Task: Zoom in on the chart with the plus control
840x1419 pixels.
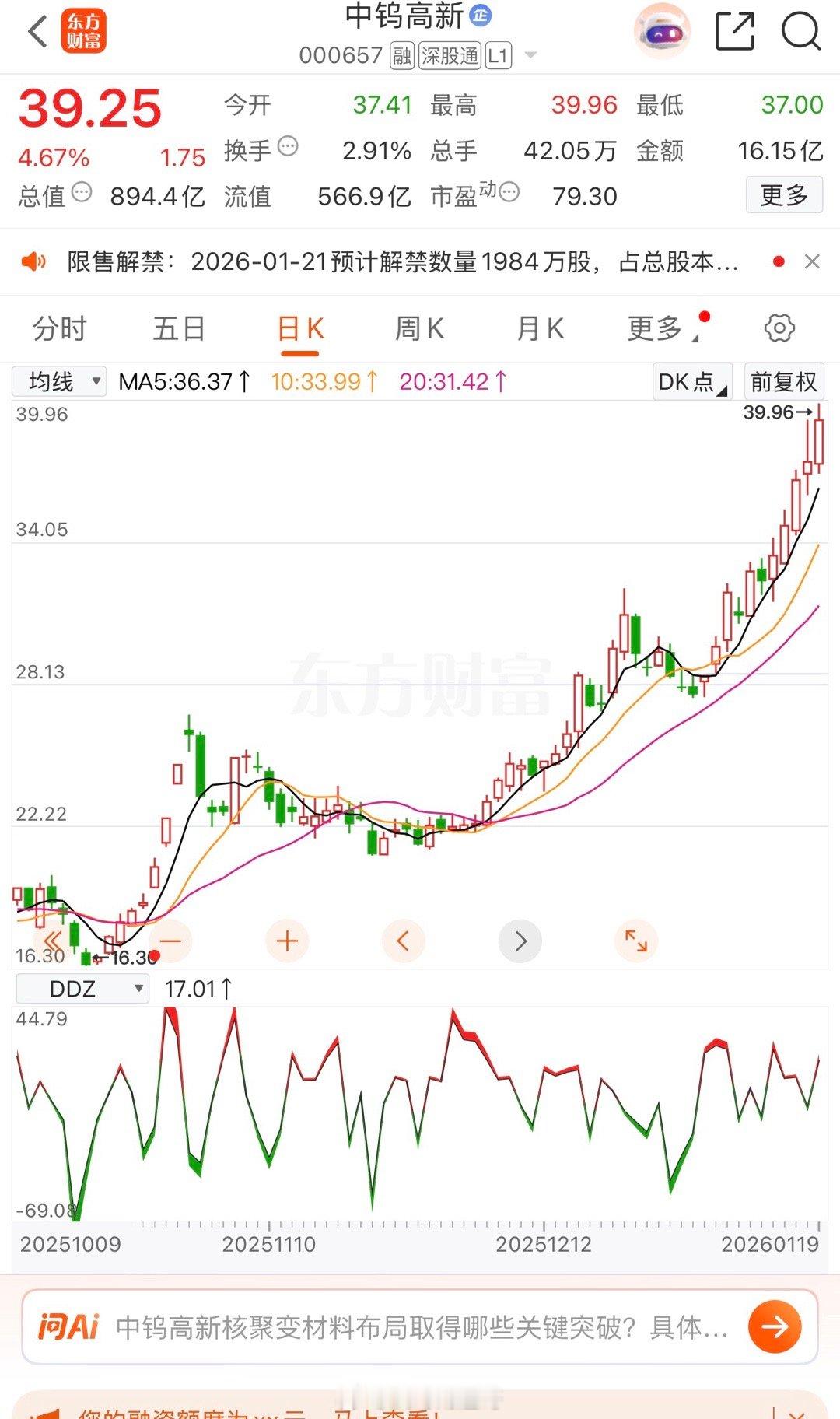Action: (286, 941)
